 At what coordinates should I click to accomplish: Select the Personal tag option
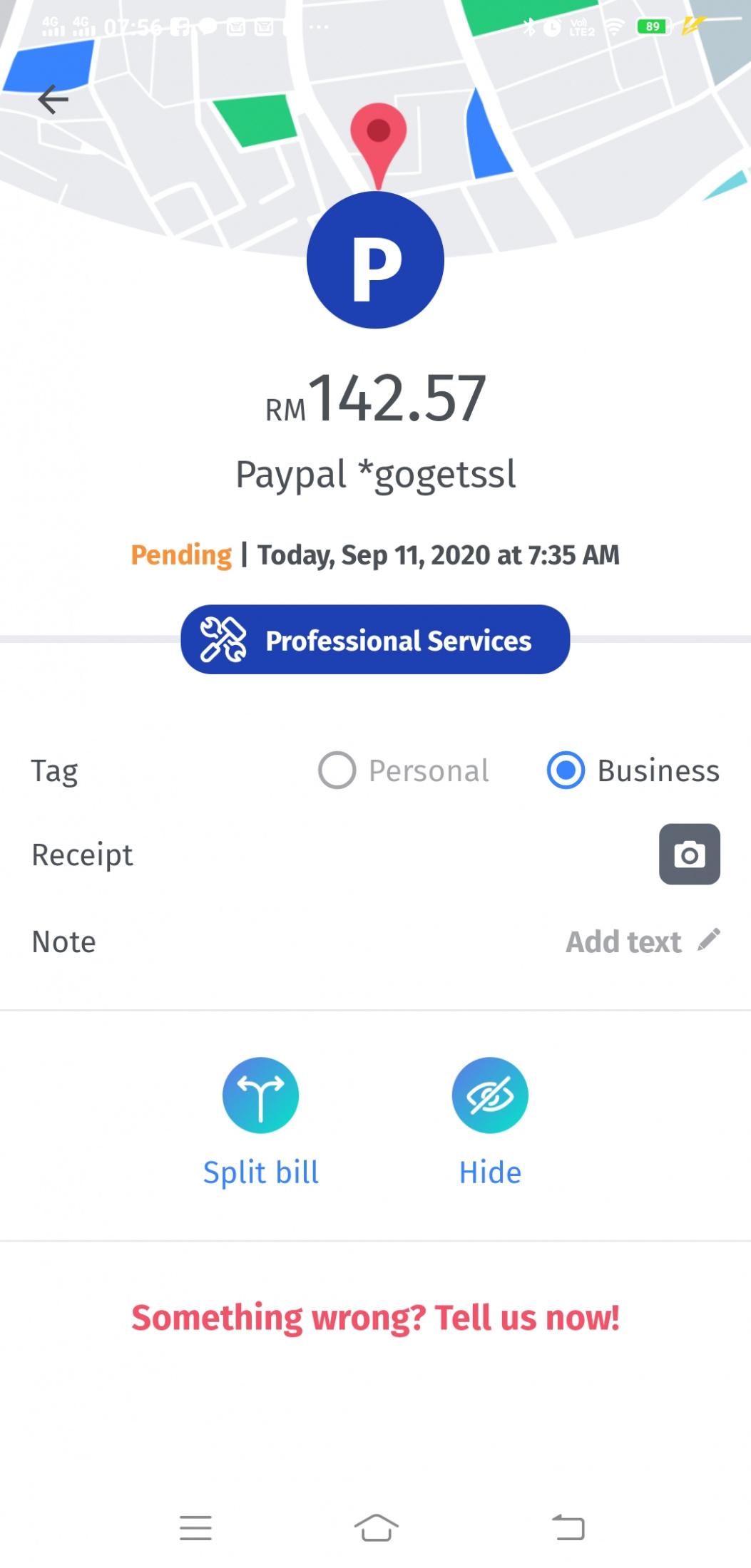404,770
